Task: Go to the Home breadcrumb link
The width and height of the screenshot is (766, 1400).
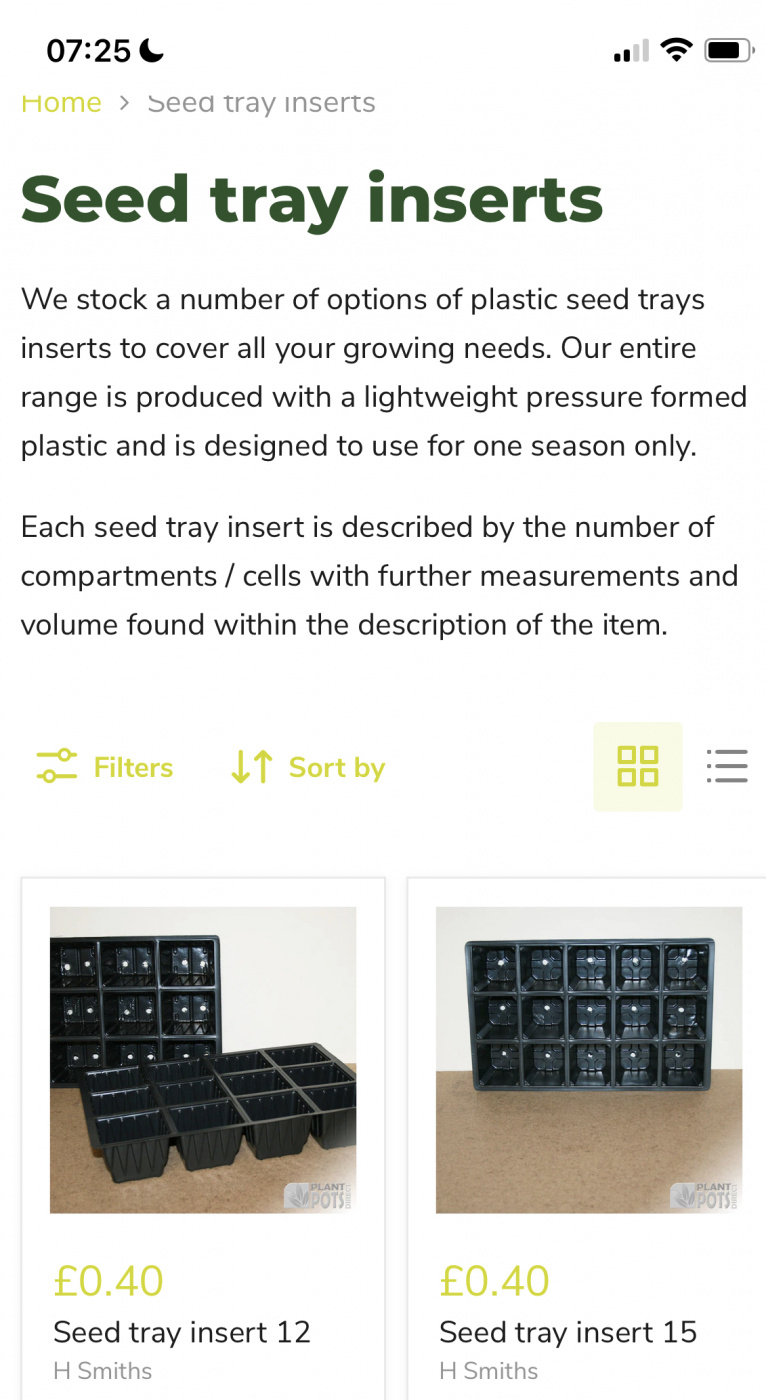Action: [x=61, y=102]
